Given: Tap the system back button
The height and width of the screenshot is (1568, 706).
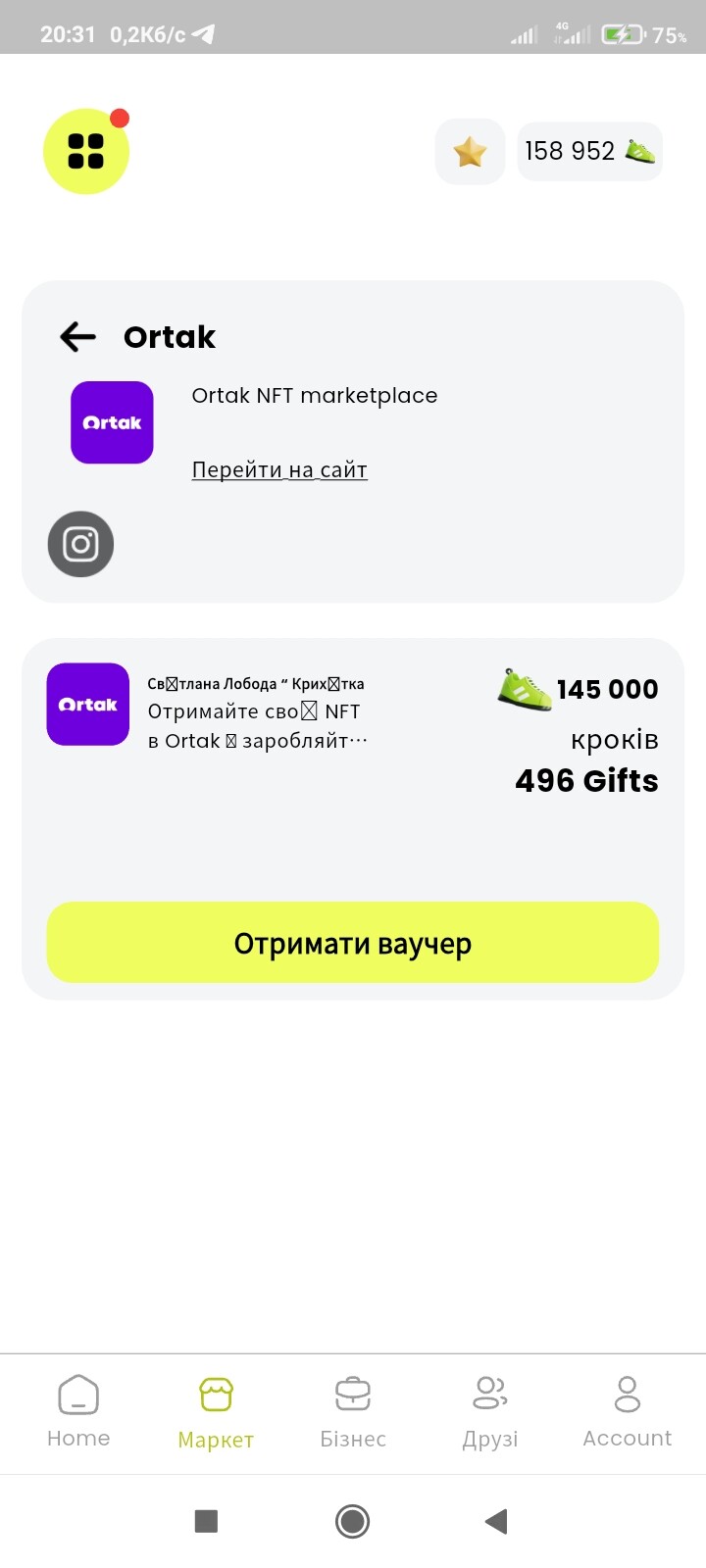Looking at the screenshot, I should (x=496, y=1521).
